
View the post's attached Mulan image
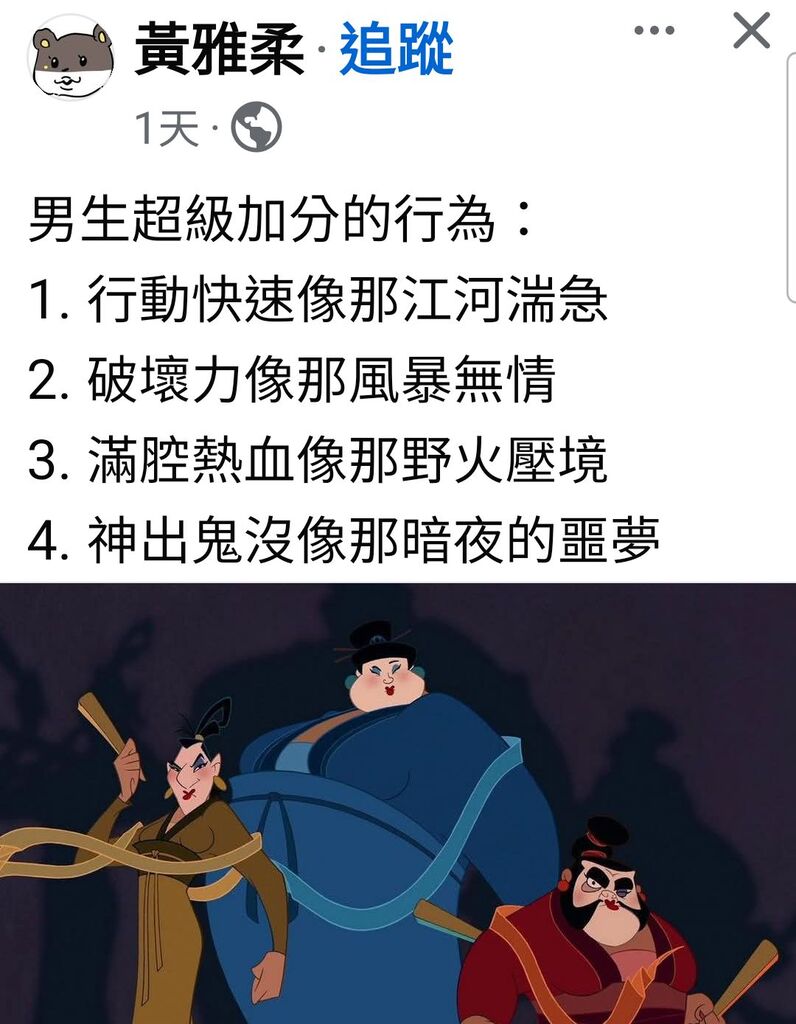pyautogui.click(x=398, y=803)
